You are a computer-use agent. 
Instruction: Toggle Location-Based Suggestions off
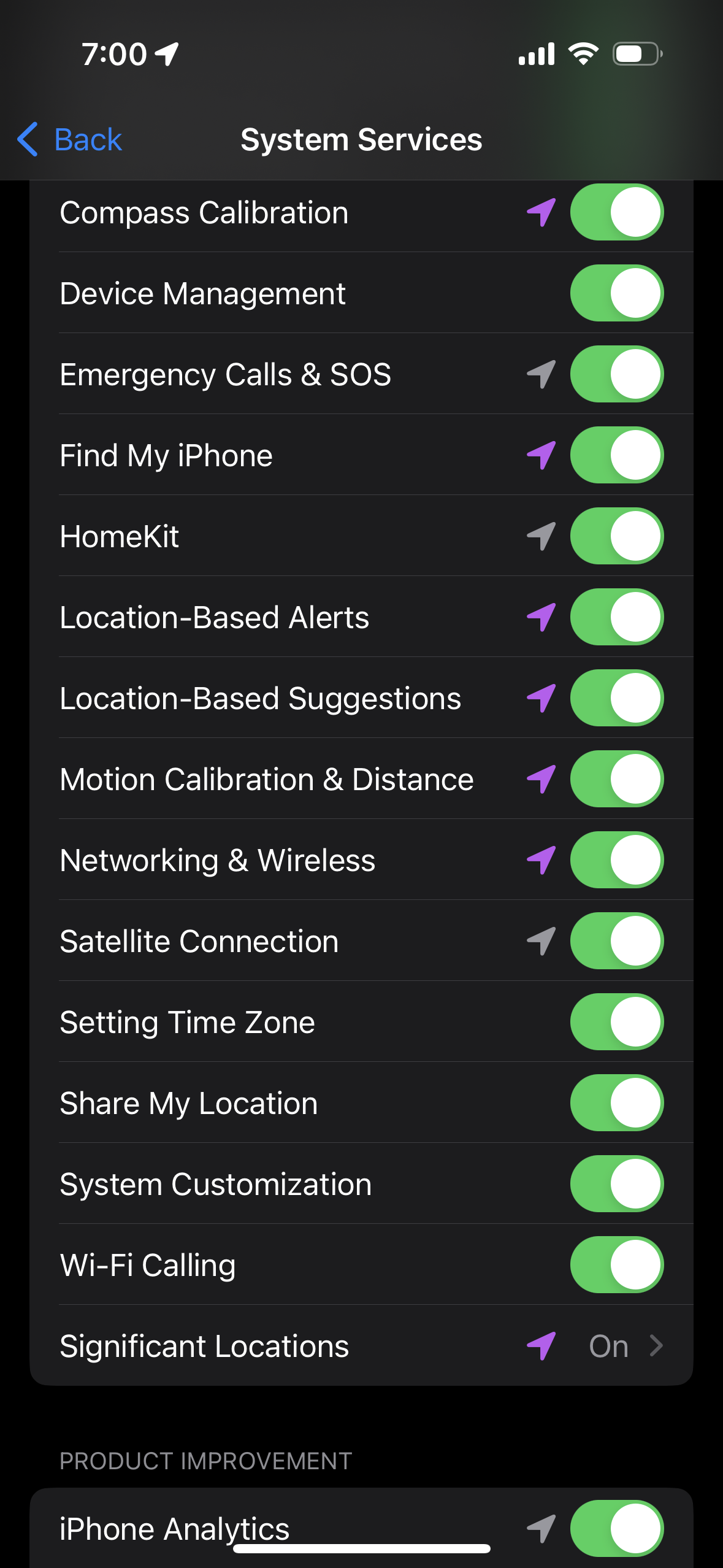click(x=616, y=698)
